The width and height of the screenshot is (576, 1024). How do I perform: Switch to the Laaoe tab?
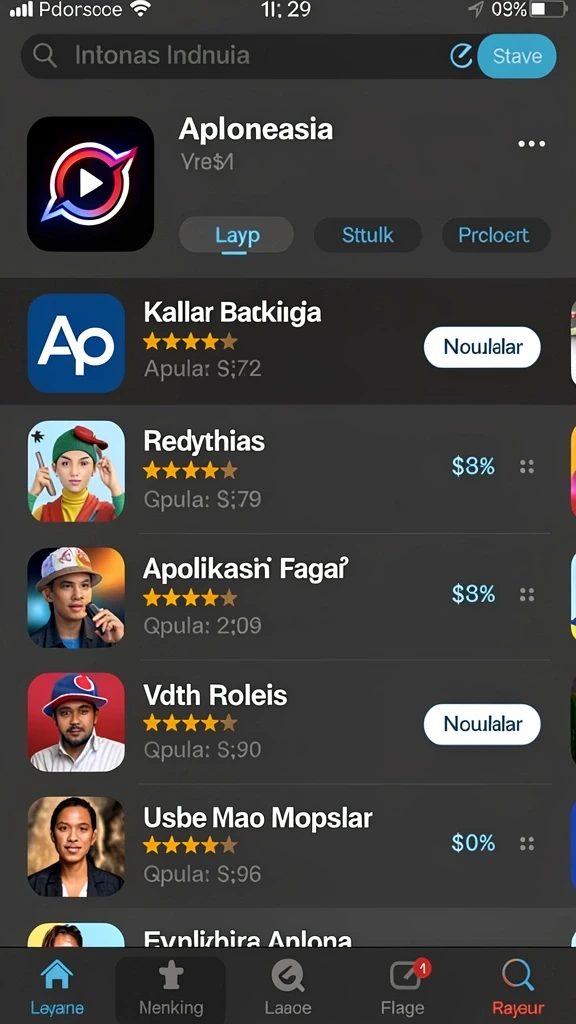[288, 987]
